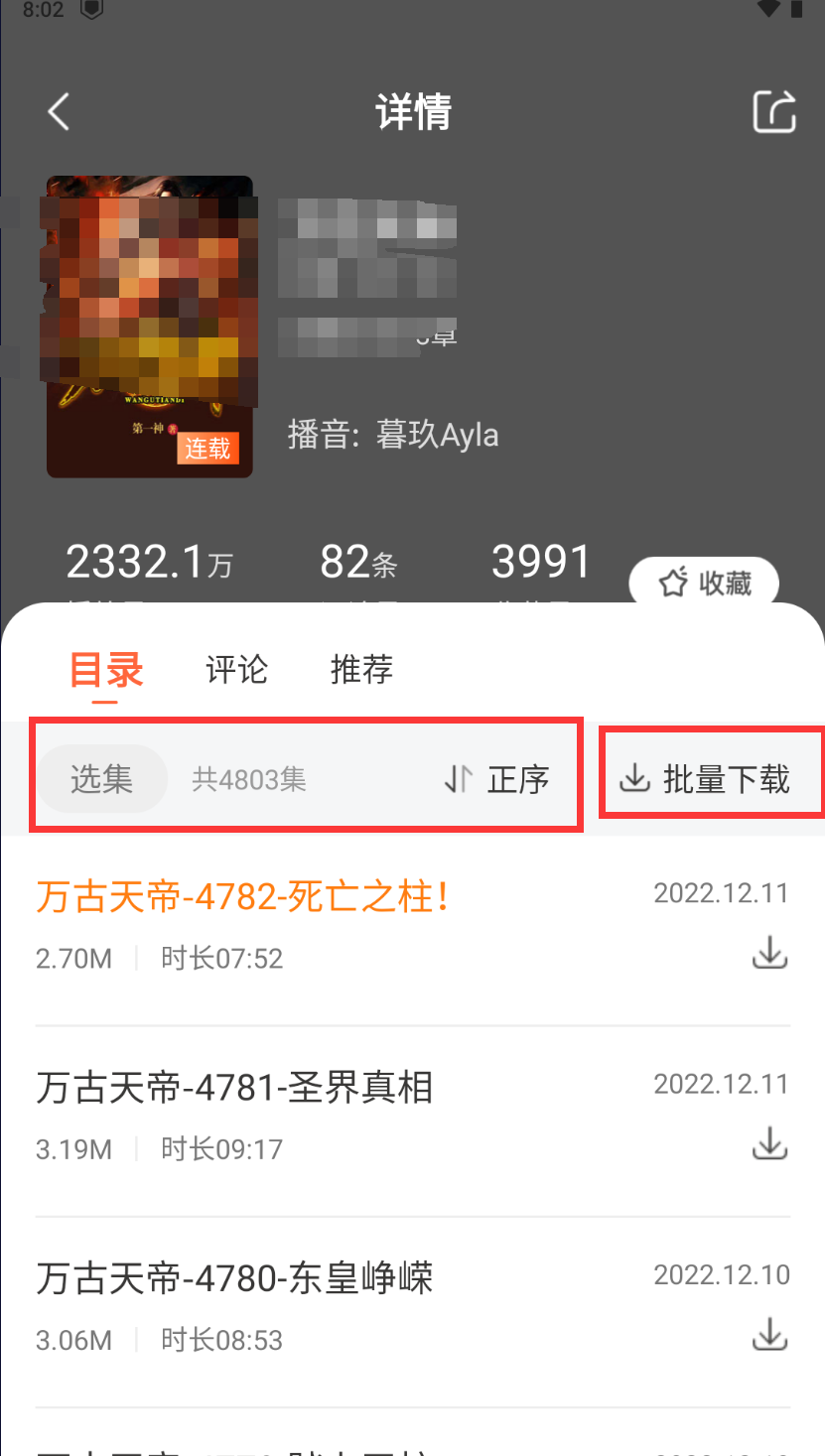
Task: Tap the 收藏 button to favorite
Action: tap(705, 583)
